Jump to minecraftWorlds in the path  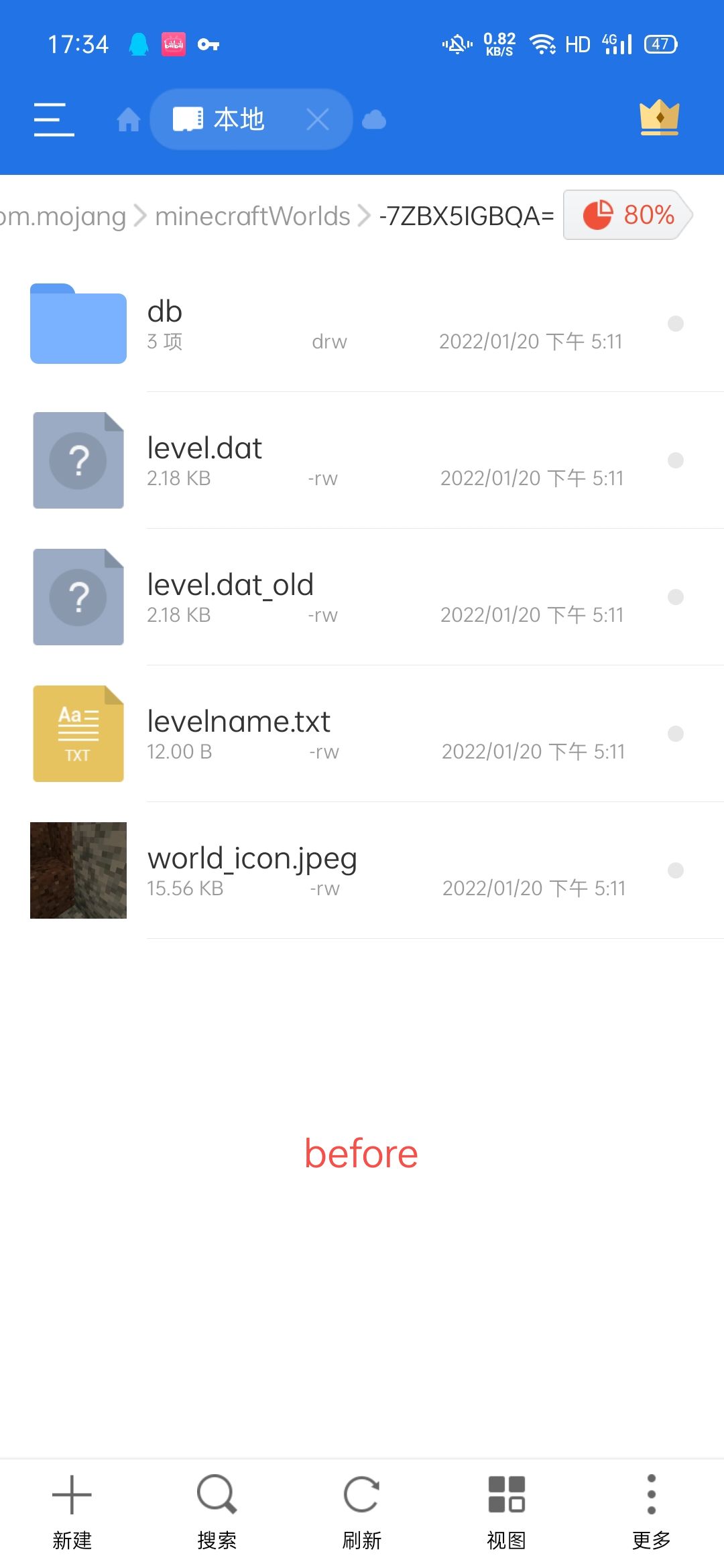point(253,216)
